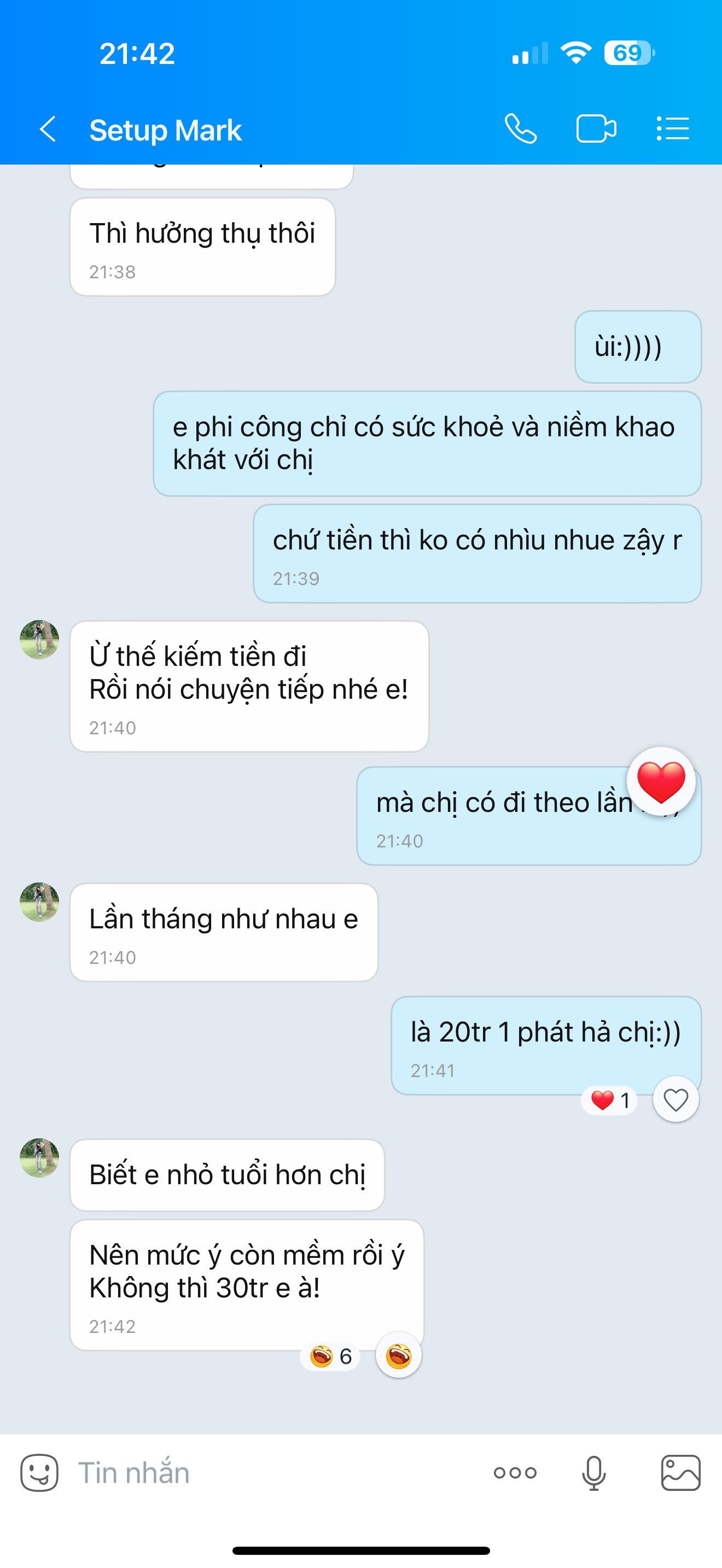Open the photo gallery picker

(x=680, y=1473)
